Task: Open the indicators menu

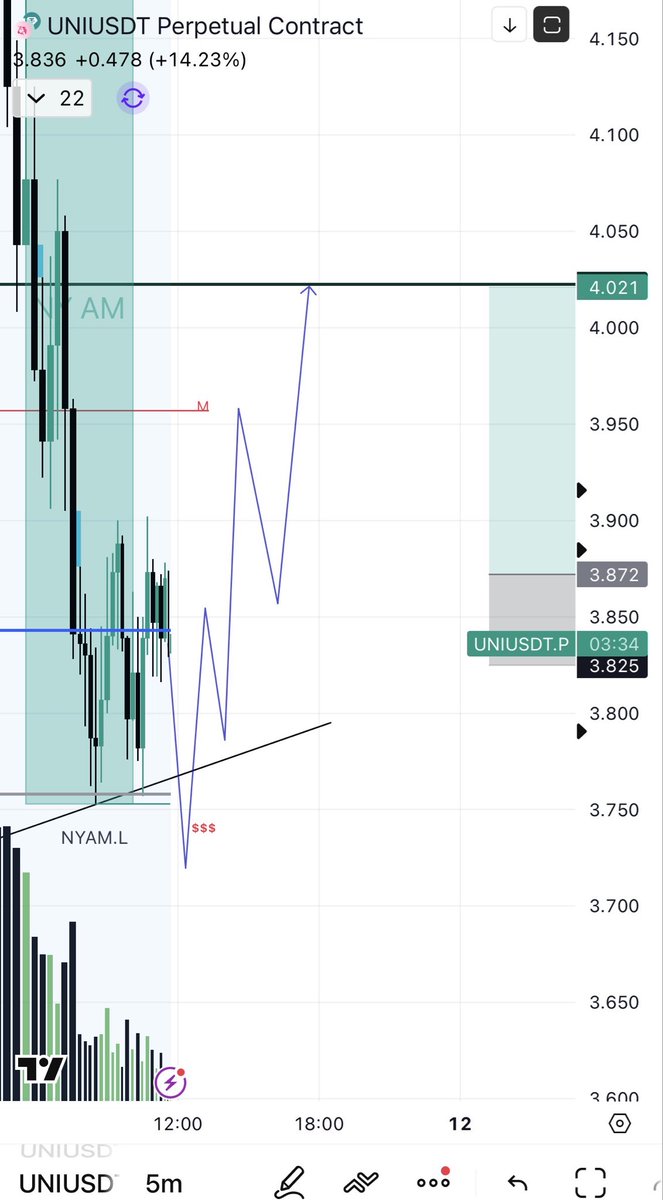Action: pyautogui.click(x=361, y=1182)
